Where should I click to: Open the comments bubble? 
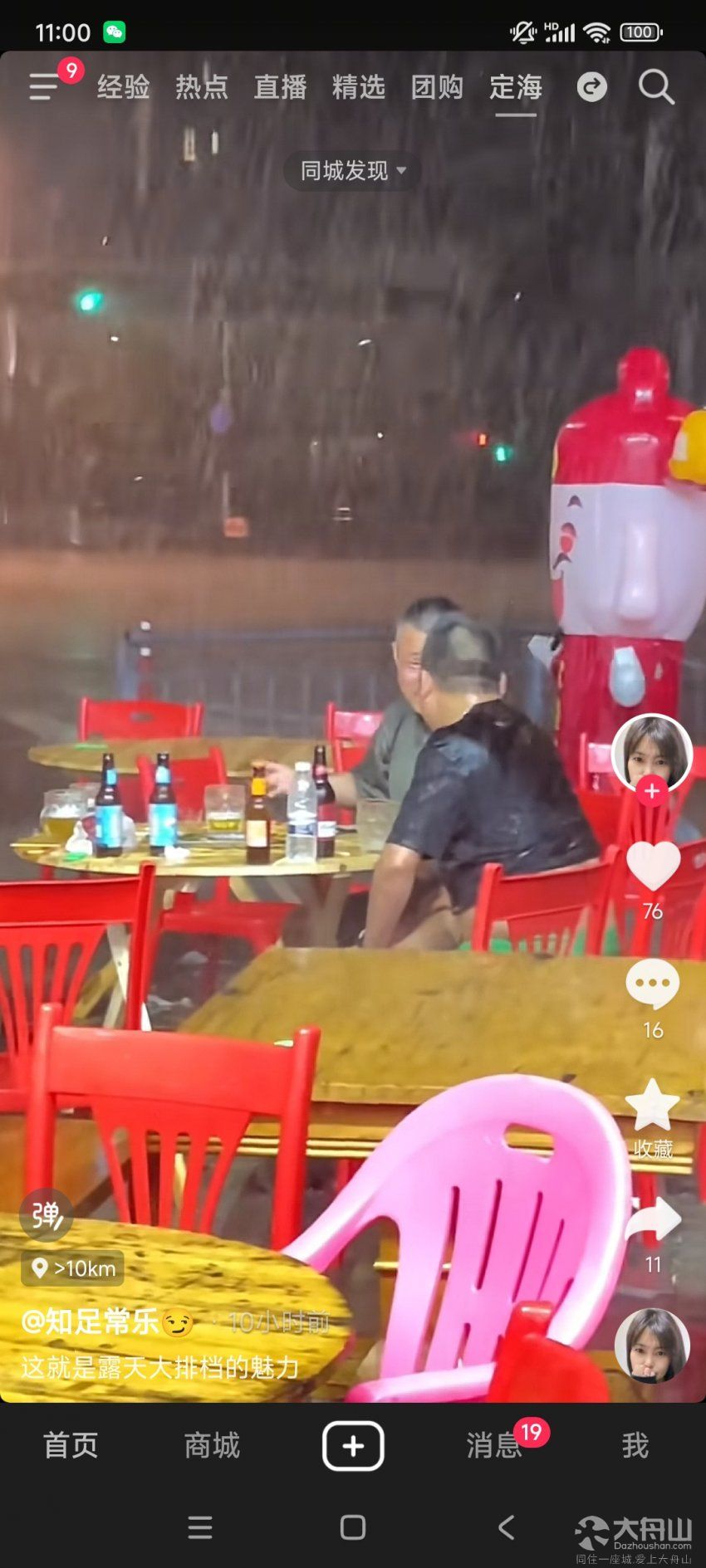pos(653,984)
